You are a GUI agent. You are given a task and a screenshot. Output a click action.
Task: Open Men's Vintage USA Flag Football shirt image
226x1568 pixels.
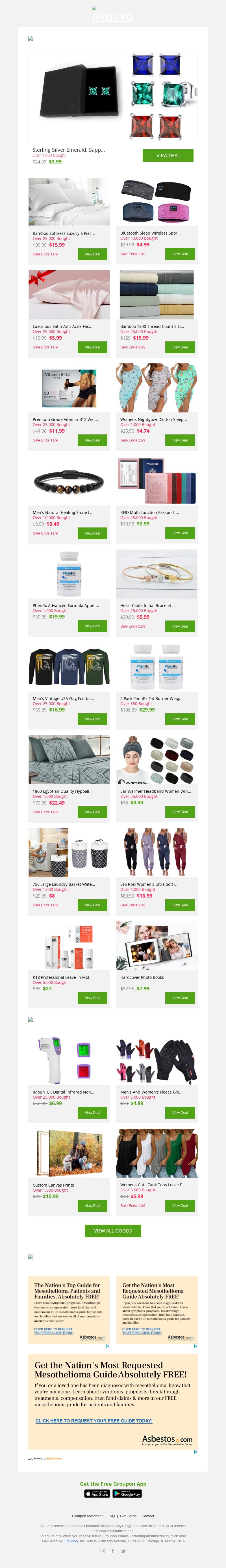[69, 667]
